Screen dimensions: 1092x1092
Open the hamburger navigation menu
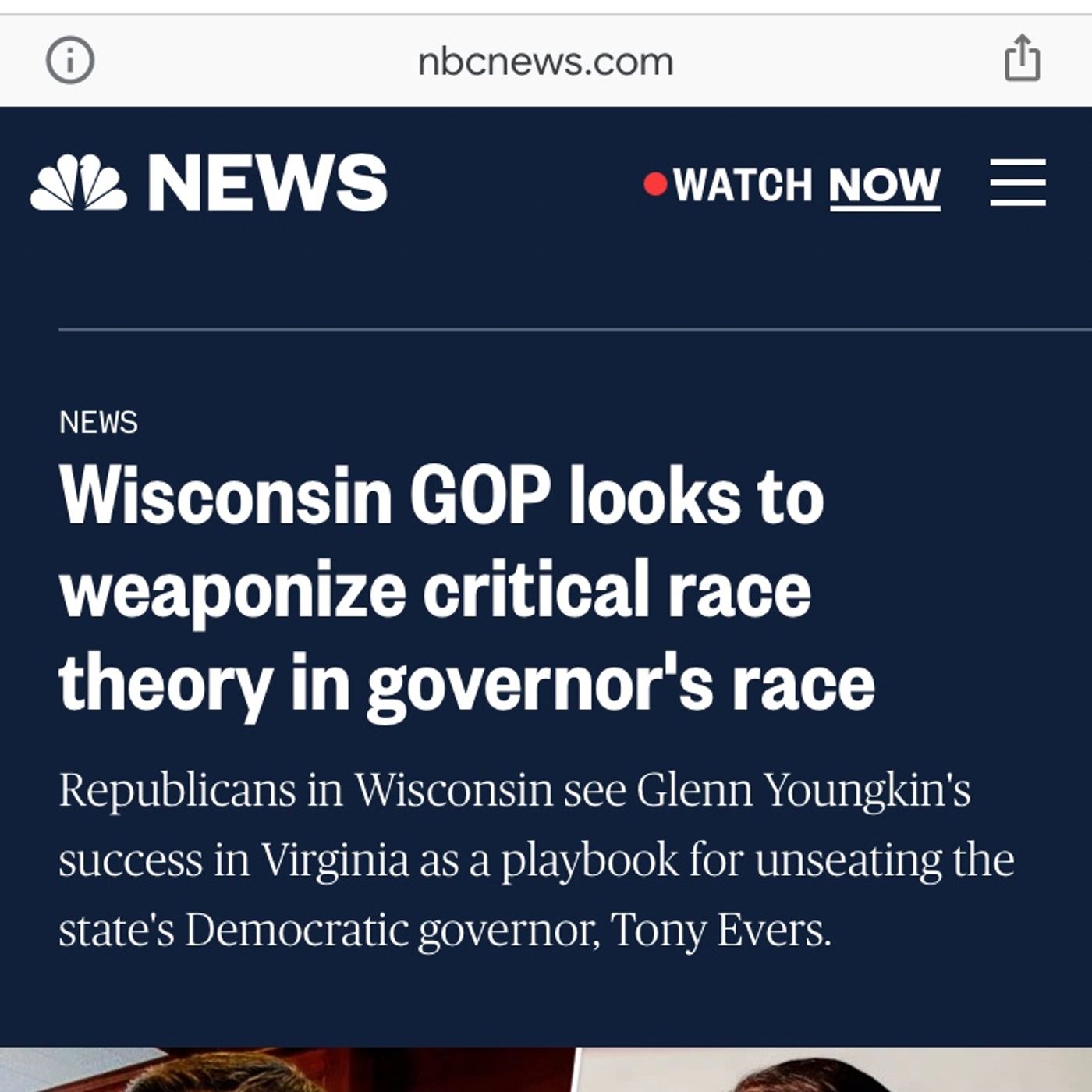click(1018, 183)
